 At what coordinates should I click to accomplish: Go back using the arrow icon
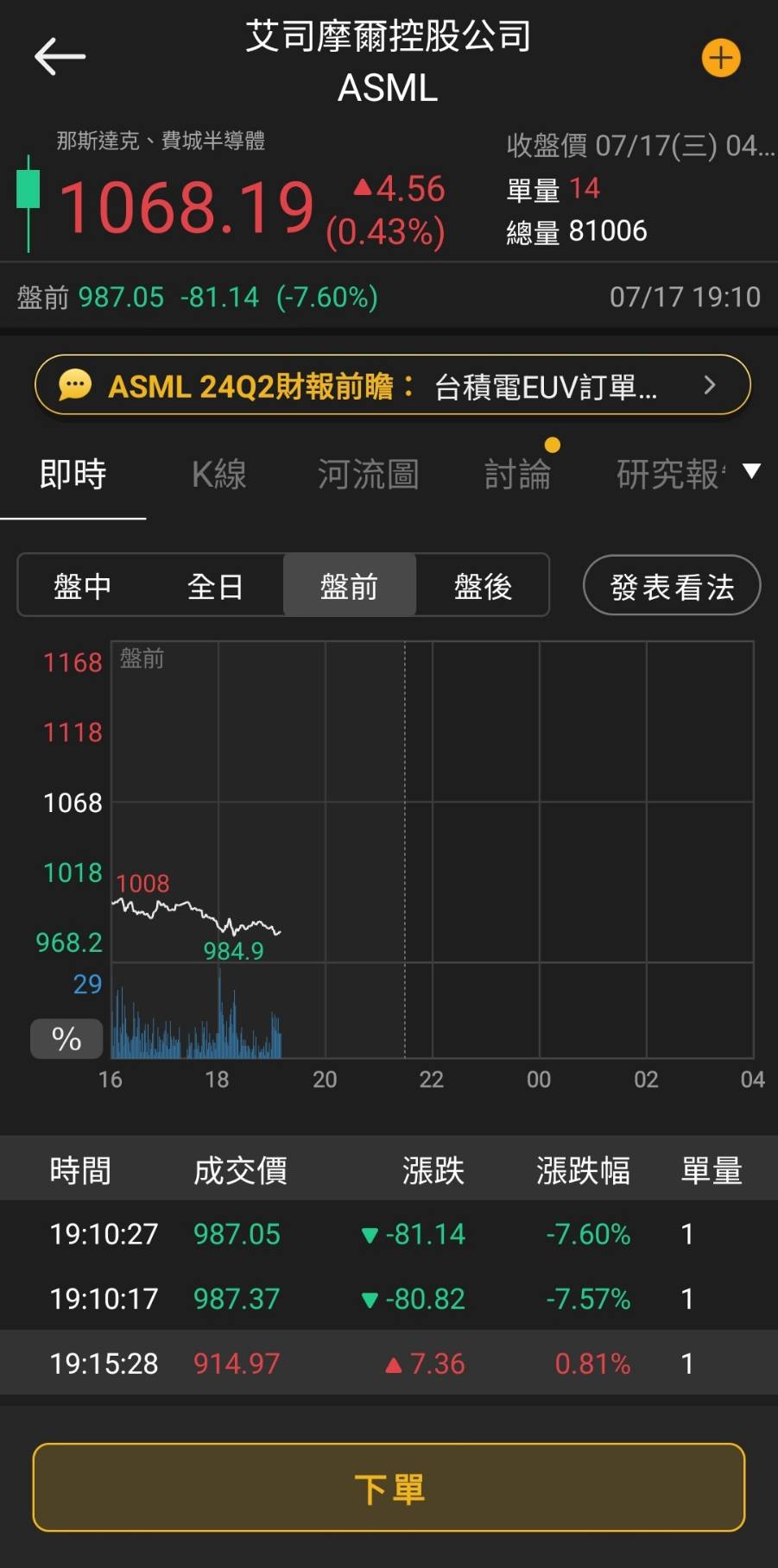(x=60, y=57)
